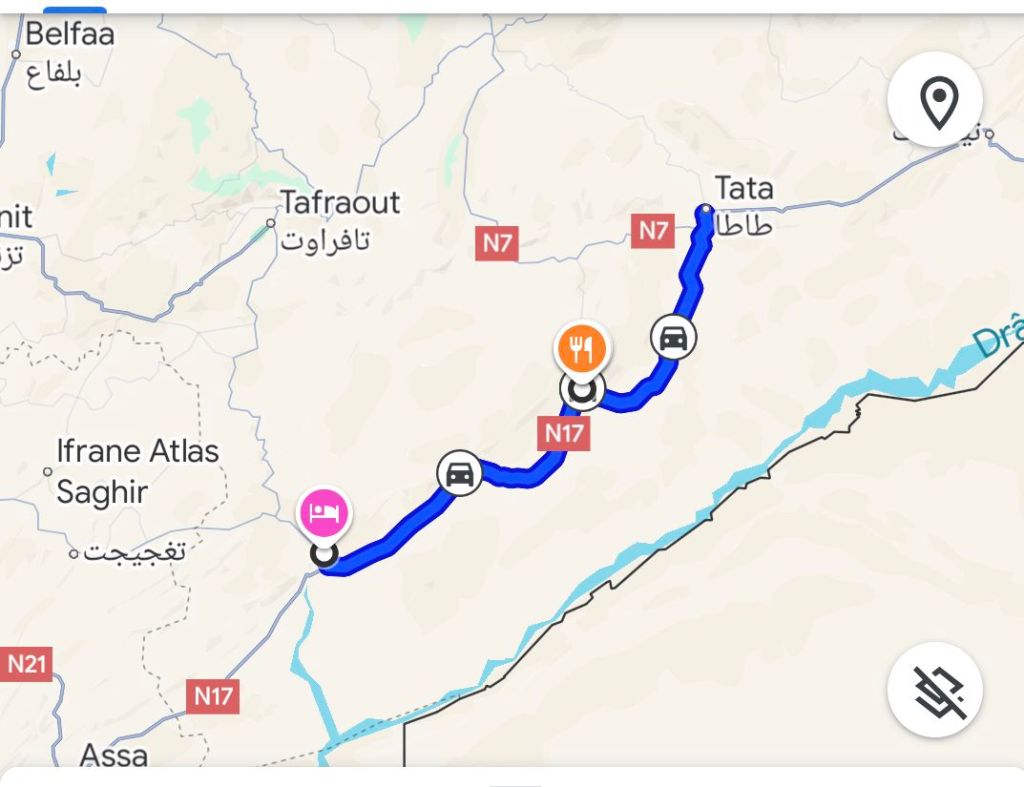
Task: Open the pink hotel marker
Action: 325,513
